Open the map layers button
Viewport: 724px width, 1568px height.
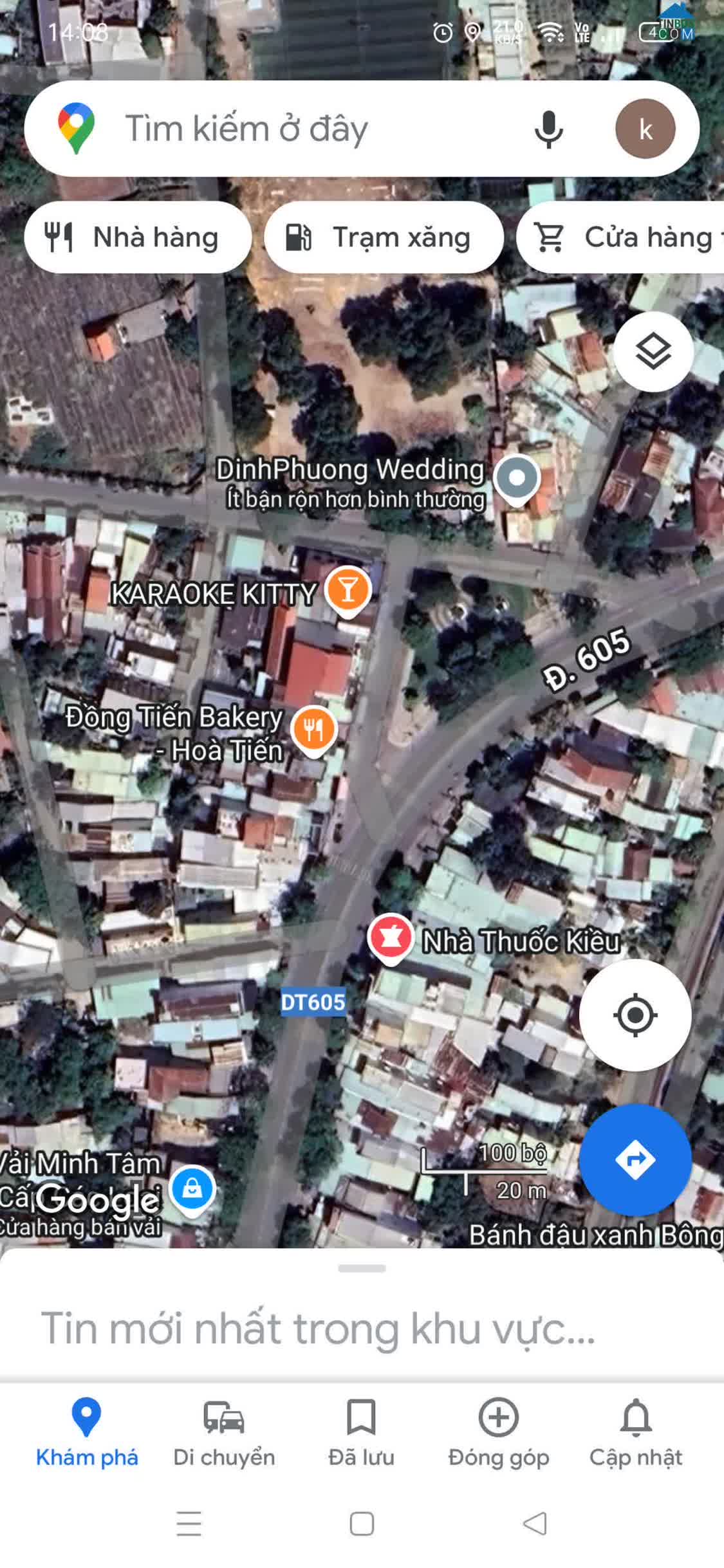pyautogui.click(x=653, y=351)
